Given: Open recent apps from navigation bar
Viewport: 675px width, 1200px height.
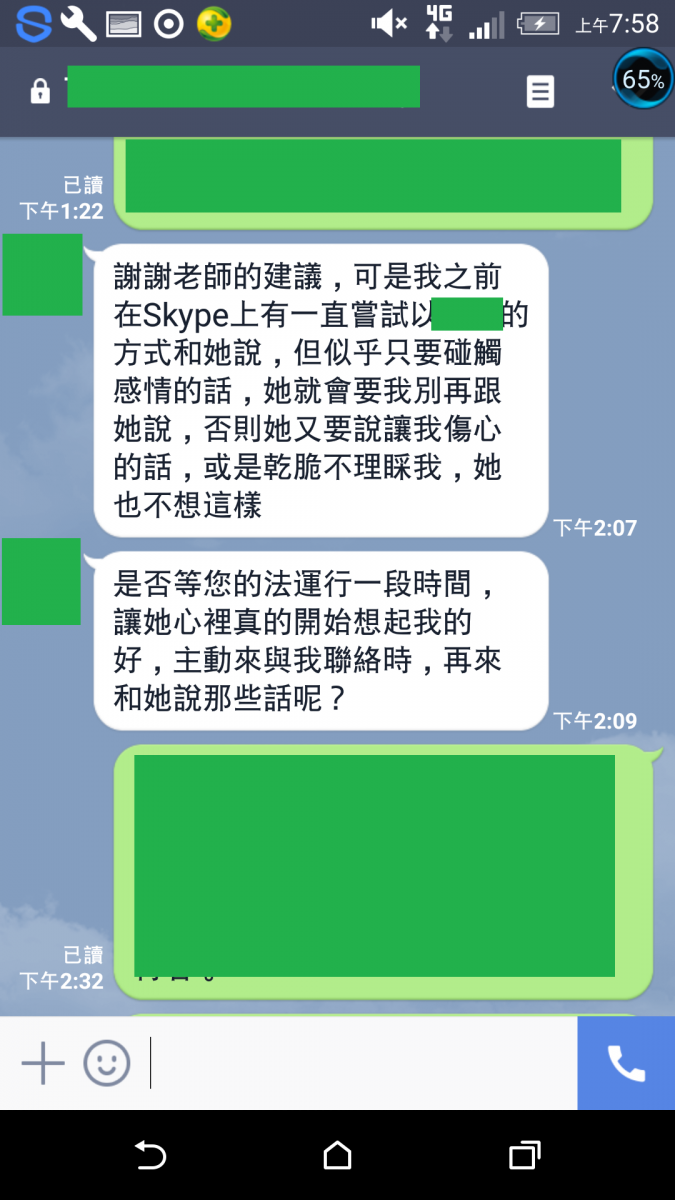Looking at the screenshot, I should (x=524, y=1156).
